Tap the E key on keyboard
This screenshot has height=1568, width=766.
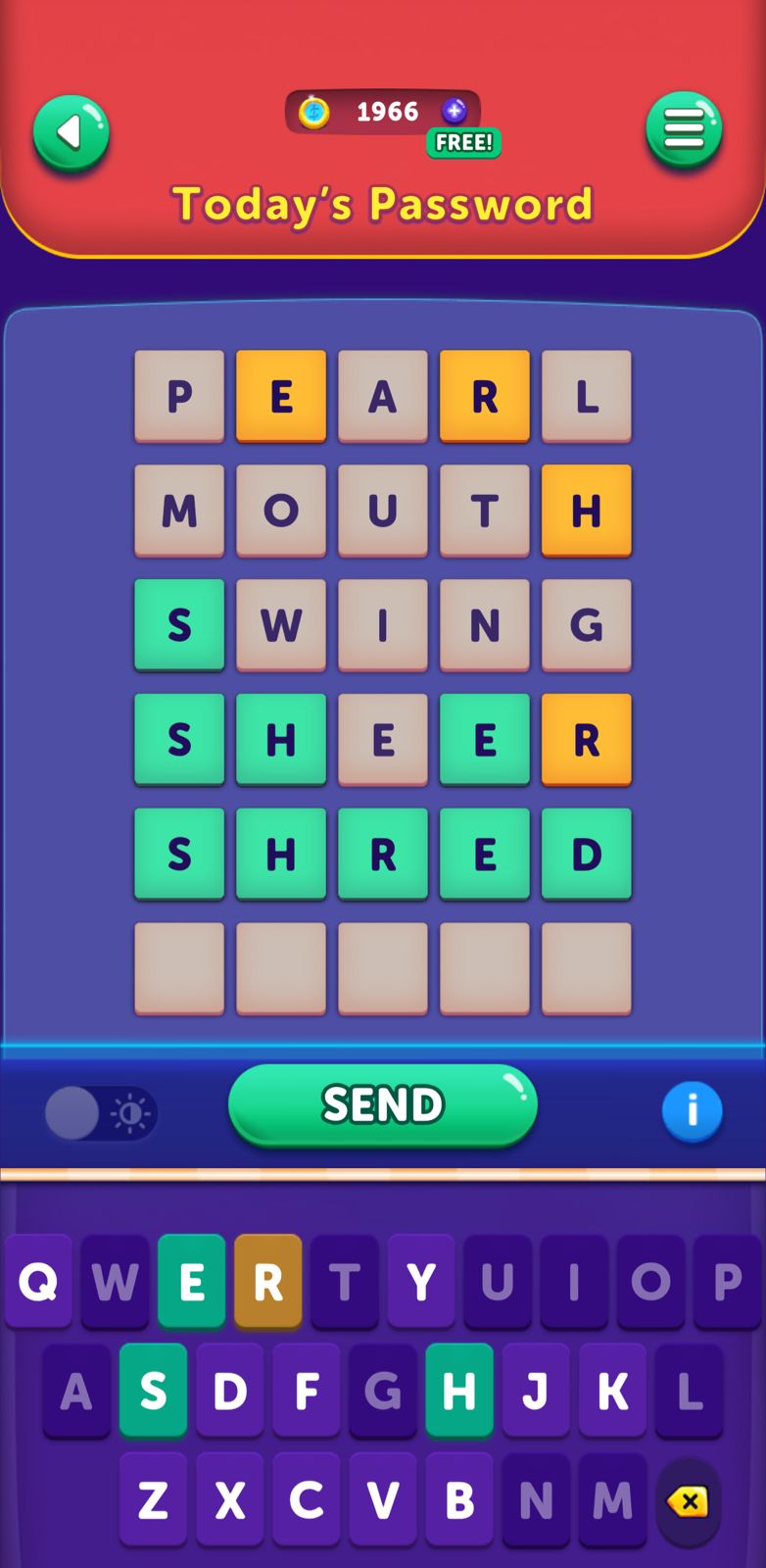[192, 1281]
